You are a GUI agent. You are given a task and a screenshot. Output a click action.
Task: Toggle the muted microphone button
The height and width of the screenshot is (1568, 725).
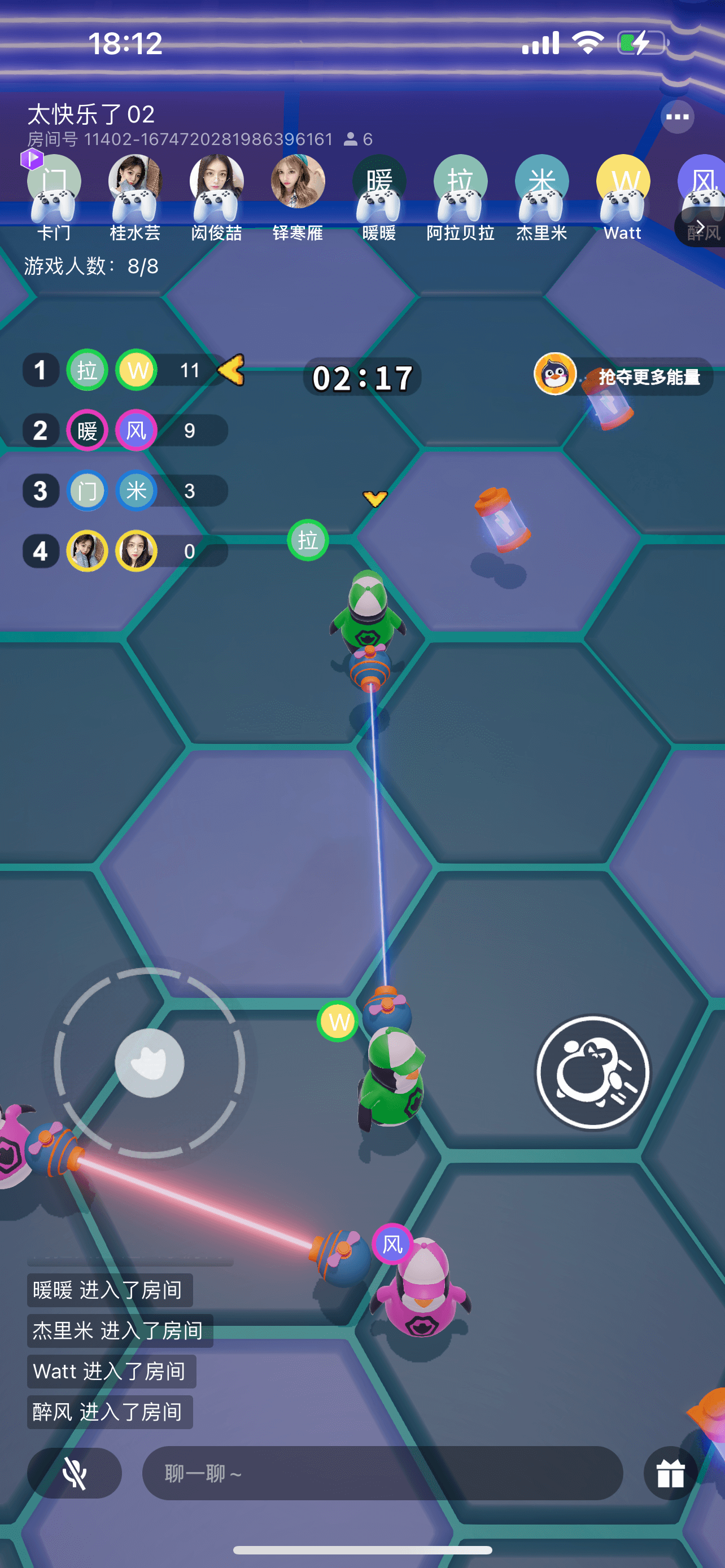[x=75, y=1473]
